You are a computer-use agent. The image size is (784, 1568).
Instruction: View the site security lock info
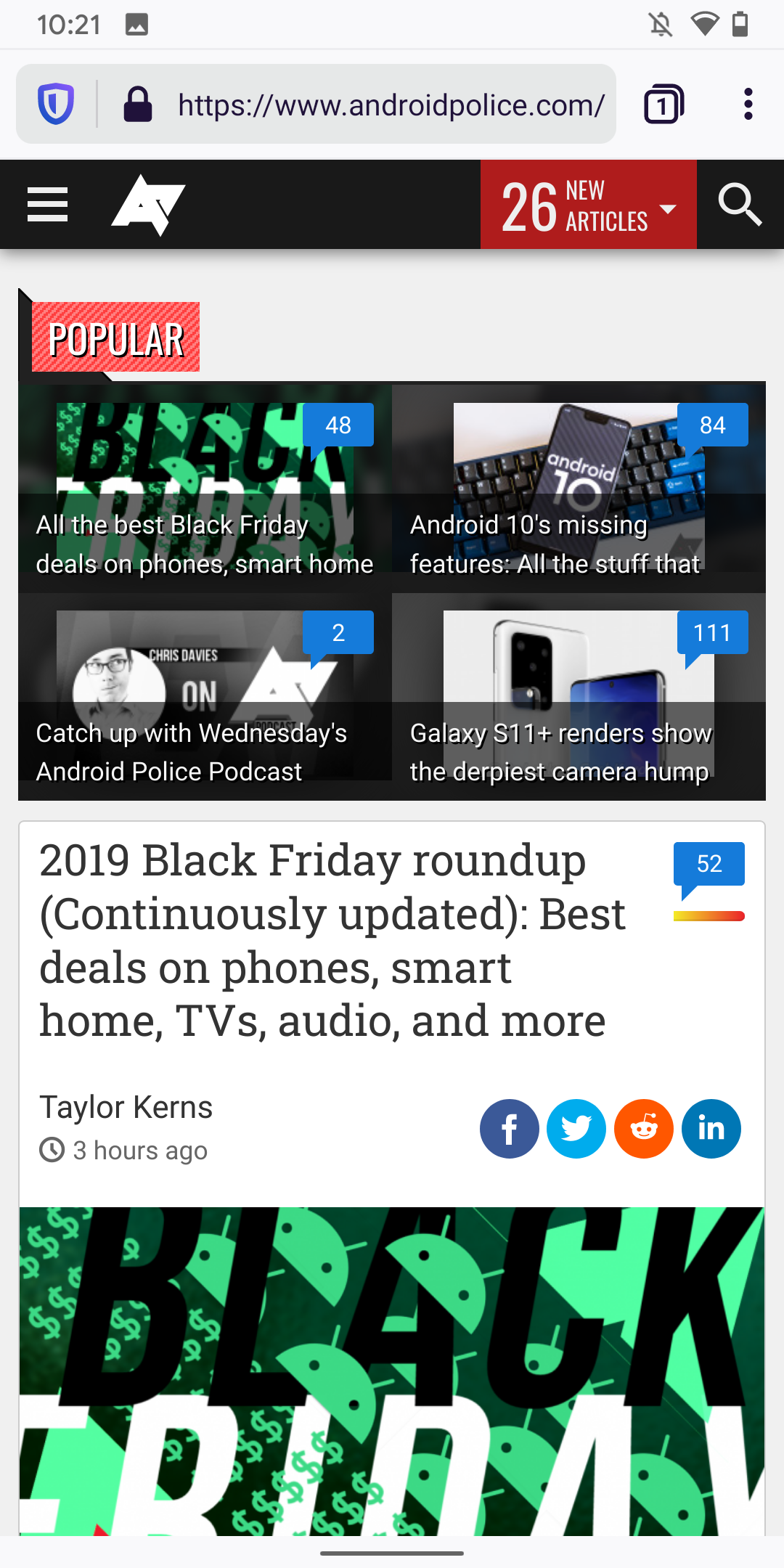138,105
